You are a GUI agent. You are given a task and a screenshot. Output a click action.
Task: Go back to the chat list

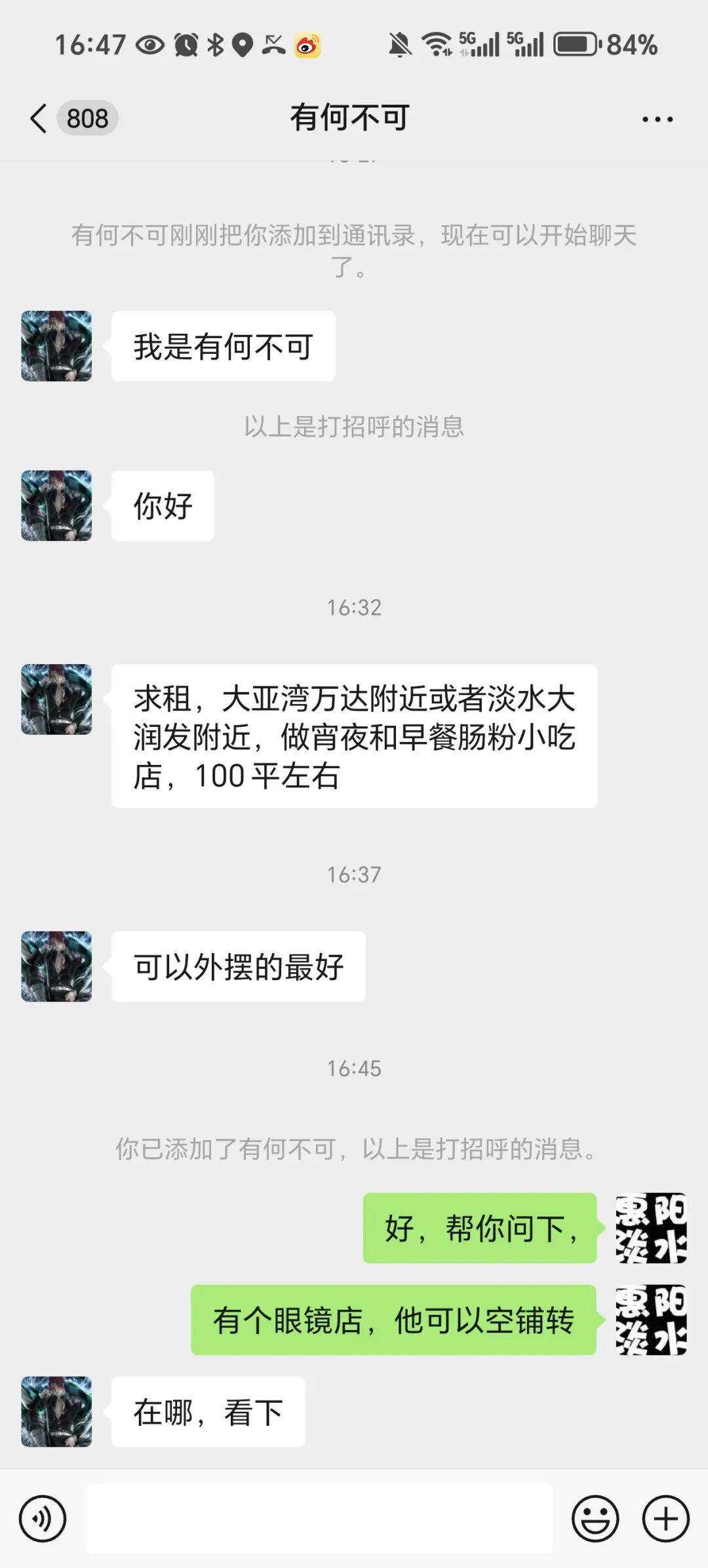(39, 119)
